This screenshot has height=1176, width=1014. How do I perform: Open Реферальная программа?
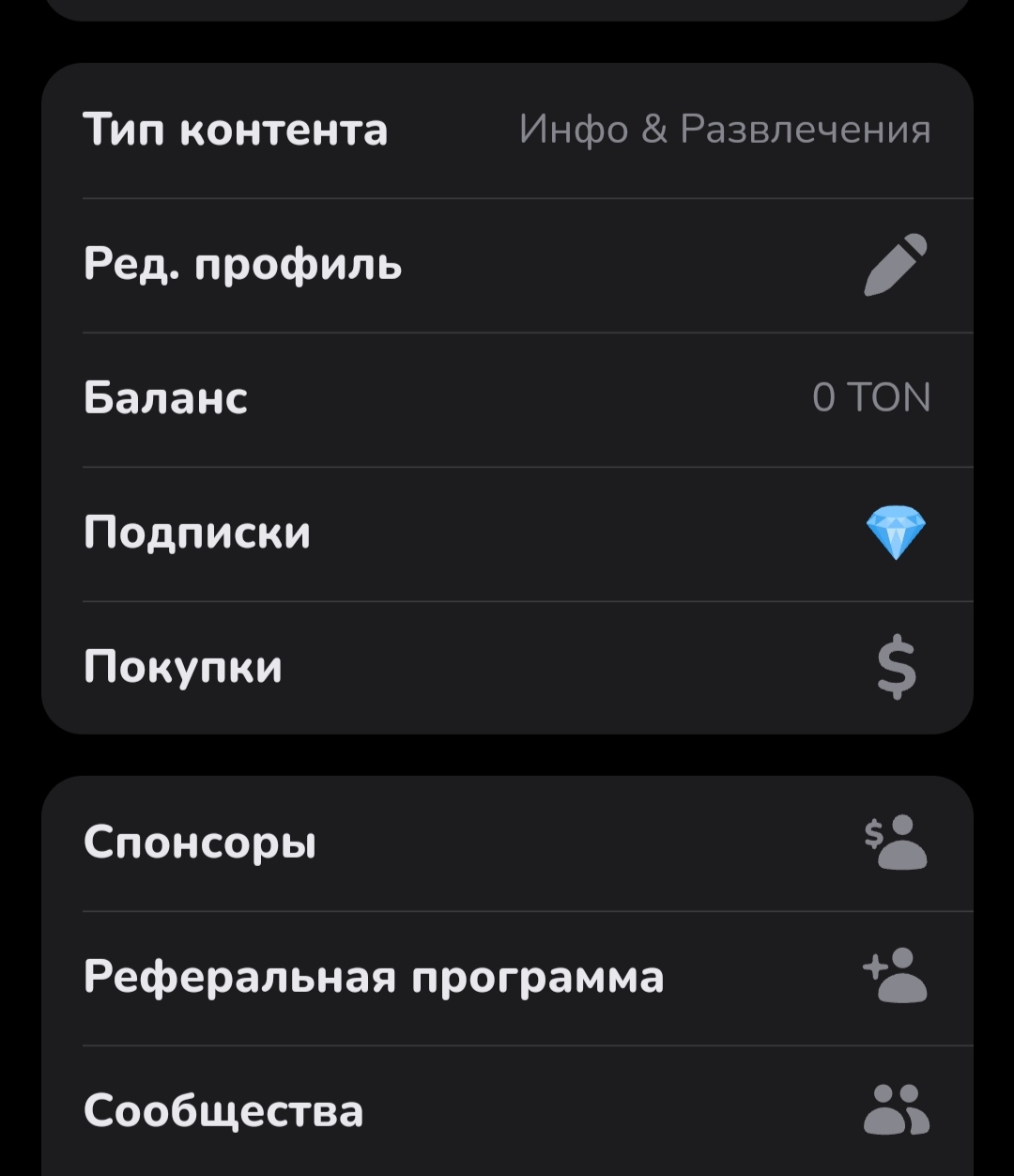point(507,977)
